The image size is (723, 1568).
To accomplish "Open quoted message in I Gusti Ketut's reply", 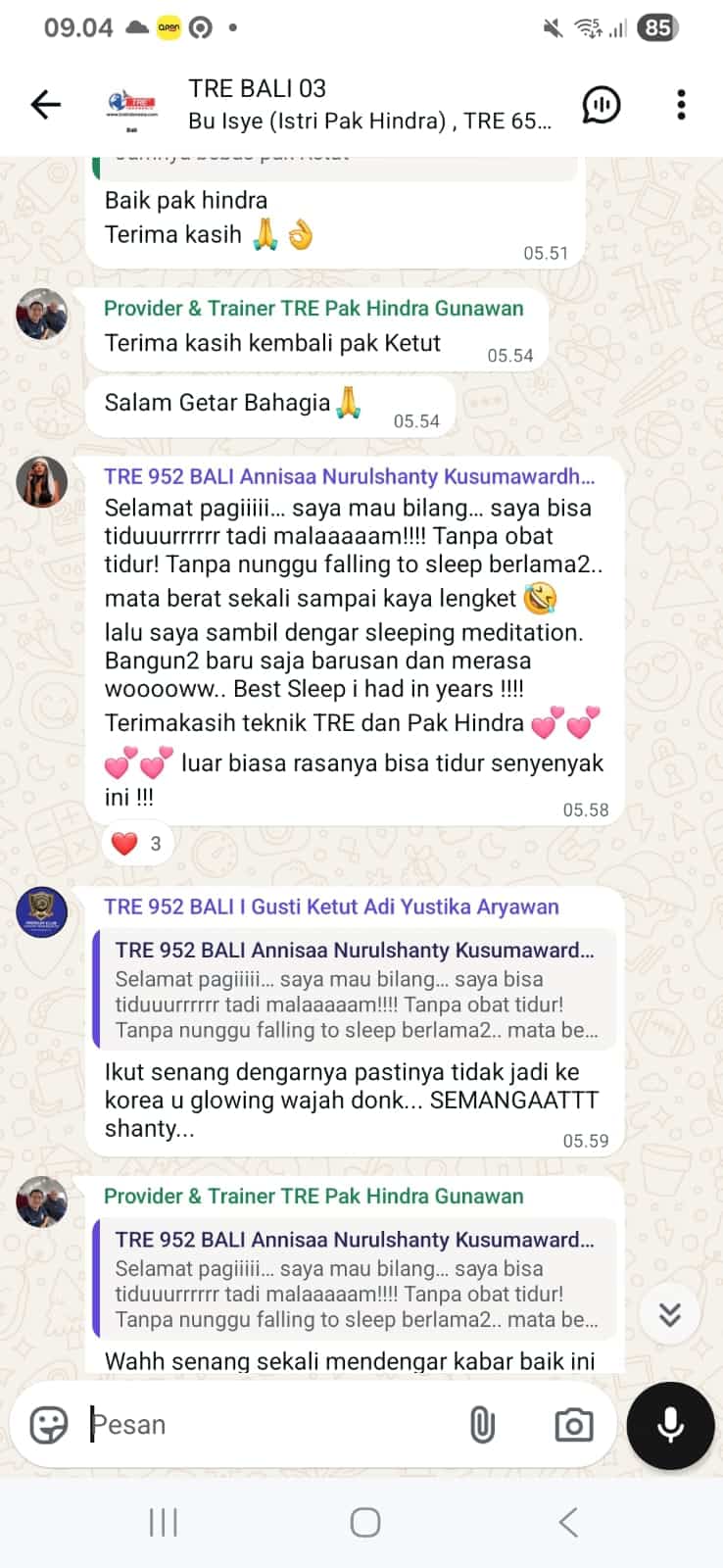I will (x=354, y=989).
